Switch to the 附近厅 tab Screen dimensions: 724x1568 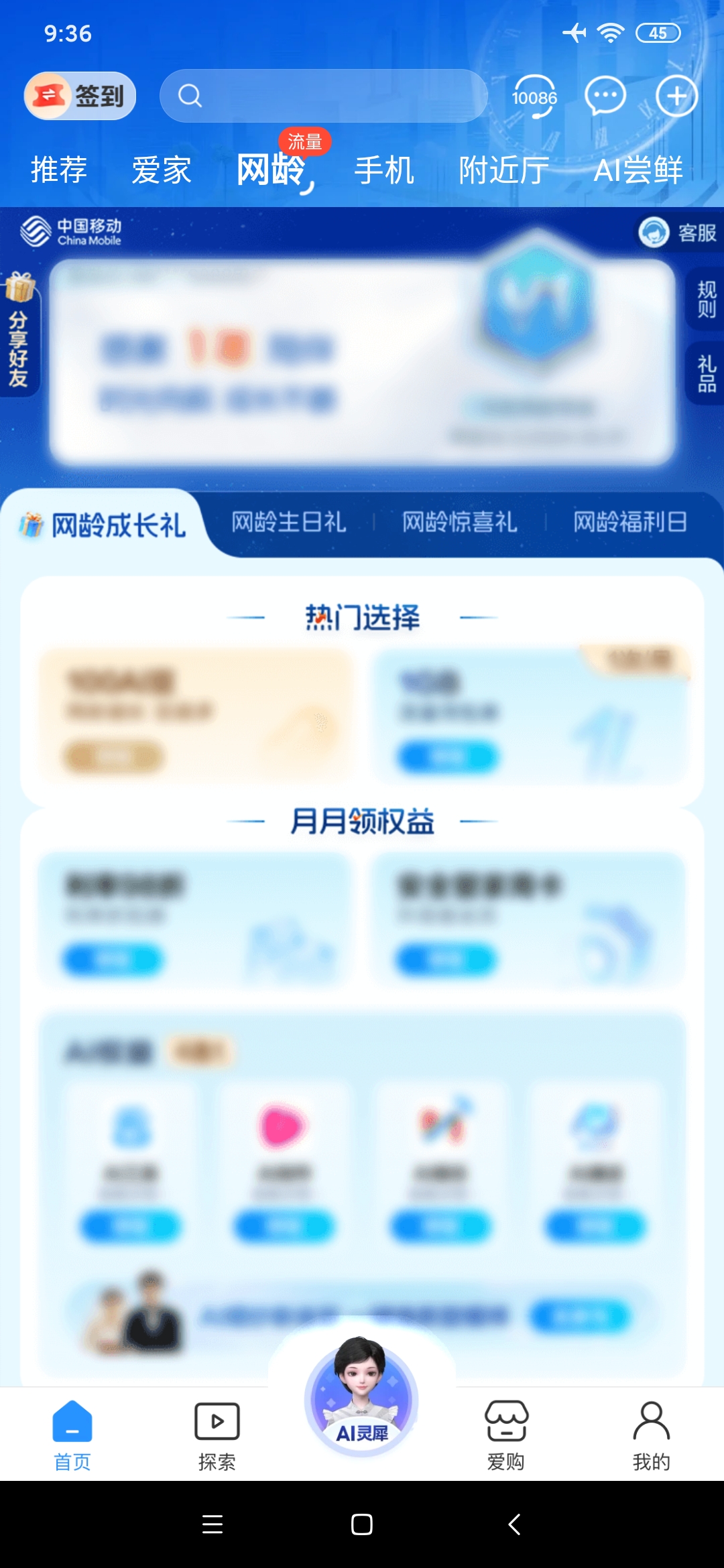[x=504, y=170]
